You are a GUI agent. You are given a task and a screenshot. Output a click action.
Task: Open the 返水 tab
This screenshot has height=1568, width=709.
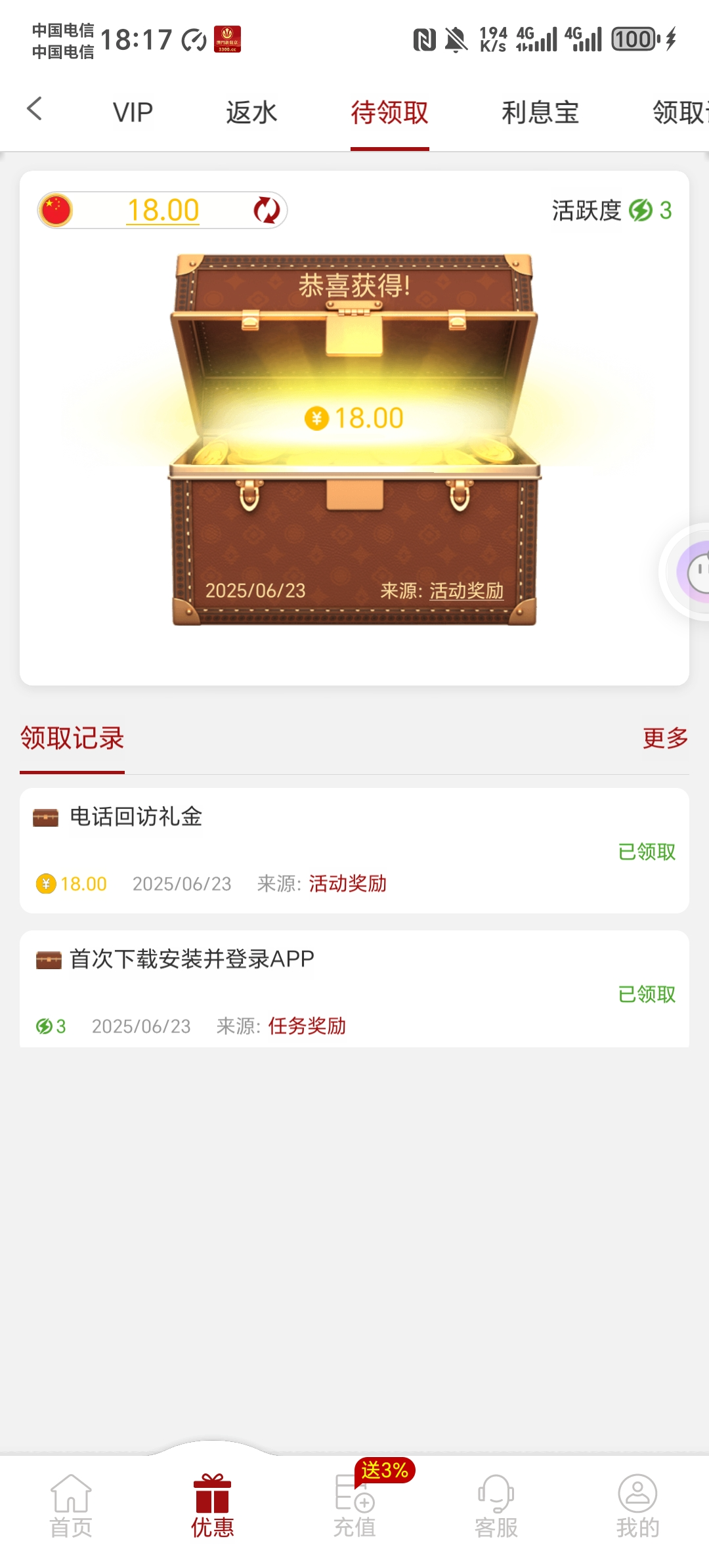click(251, 112)
